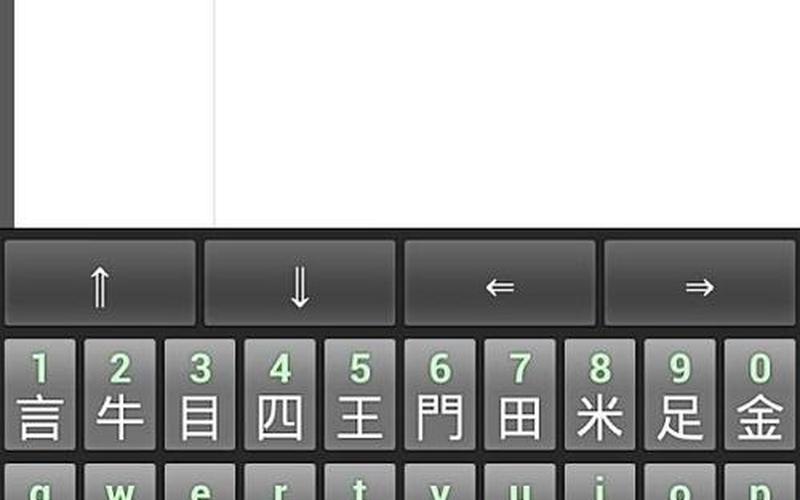Tap the down arrow cursor key
The image size is (800, 500).
pos(299,284)
